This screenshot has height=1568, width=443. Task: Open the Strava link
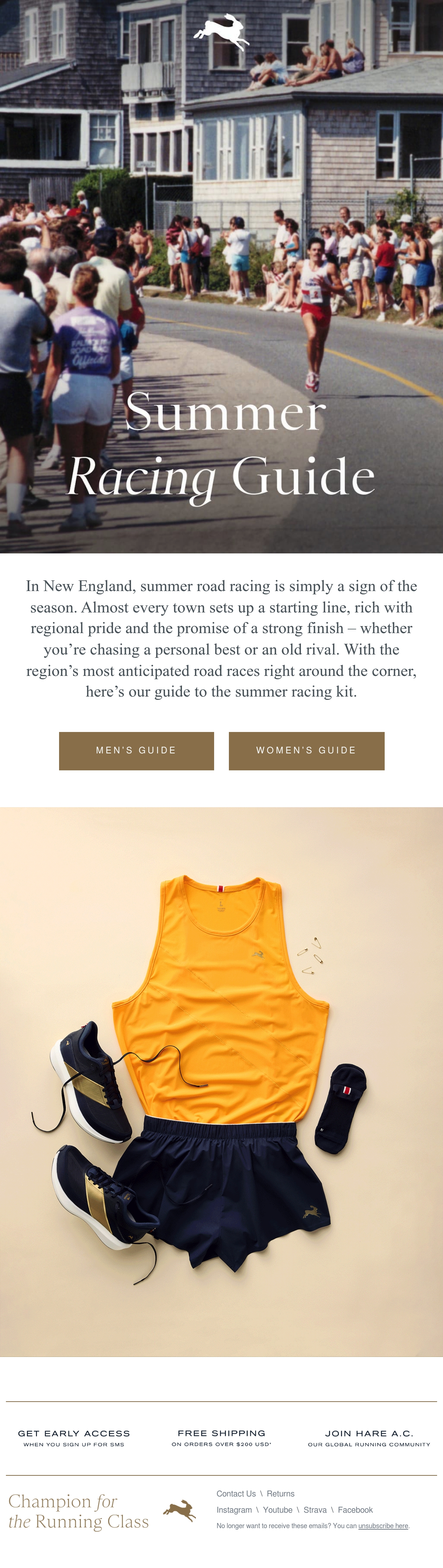click(315, 1510)
